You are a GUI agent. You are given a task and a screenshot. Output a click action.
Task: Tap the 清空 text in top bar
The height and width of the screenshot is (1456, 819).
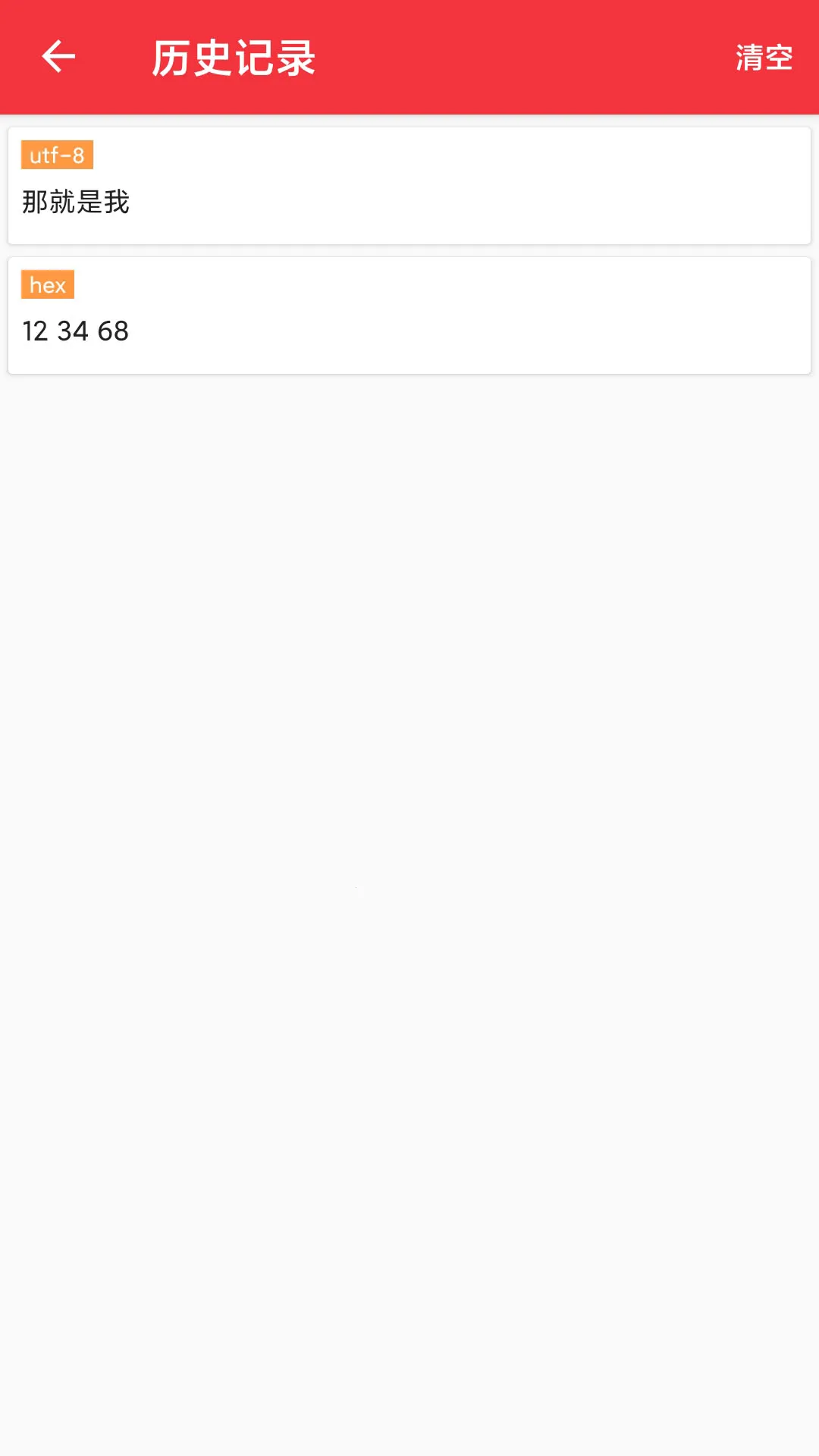point(765,57)
